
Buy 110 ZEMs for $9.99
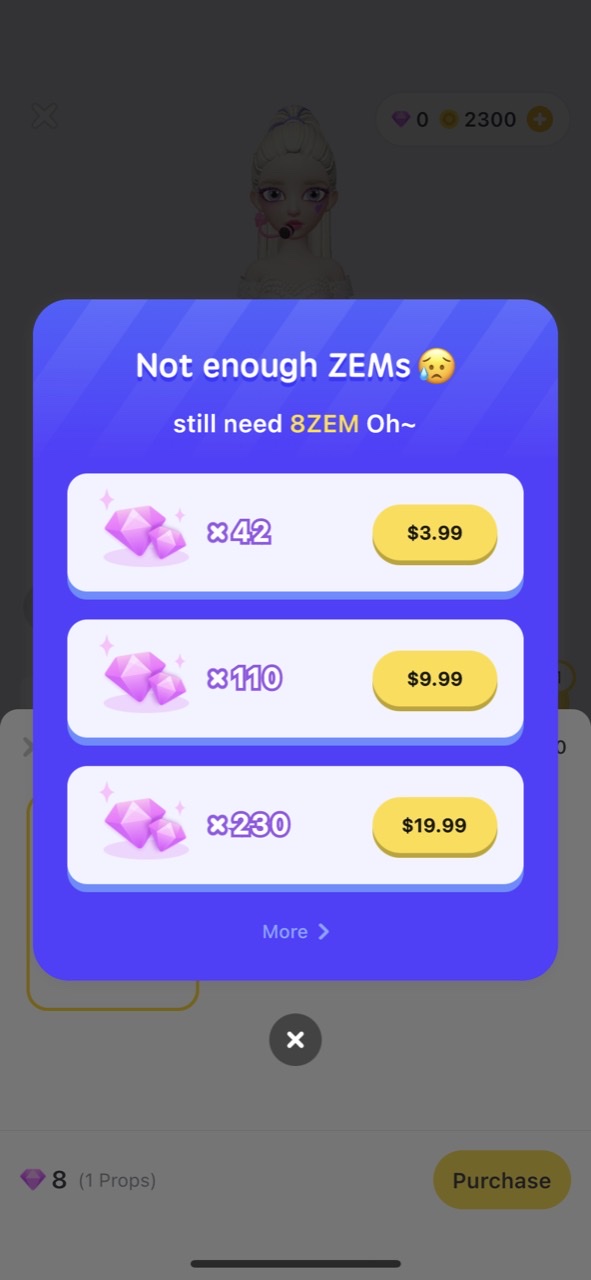pyautogui.click(x=434, y=679)
